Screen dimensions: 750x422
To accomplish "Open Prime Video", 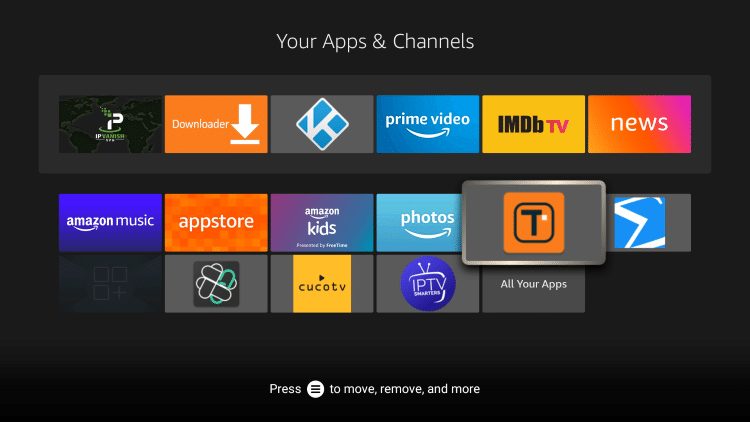I will tap(428, 124).
